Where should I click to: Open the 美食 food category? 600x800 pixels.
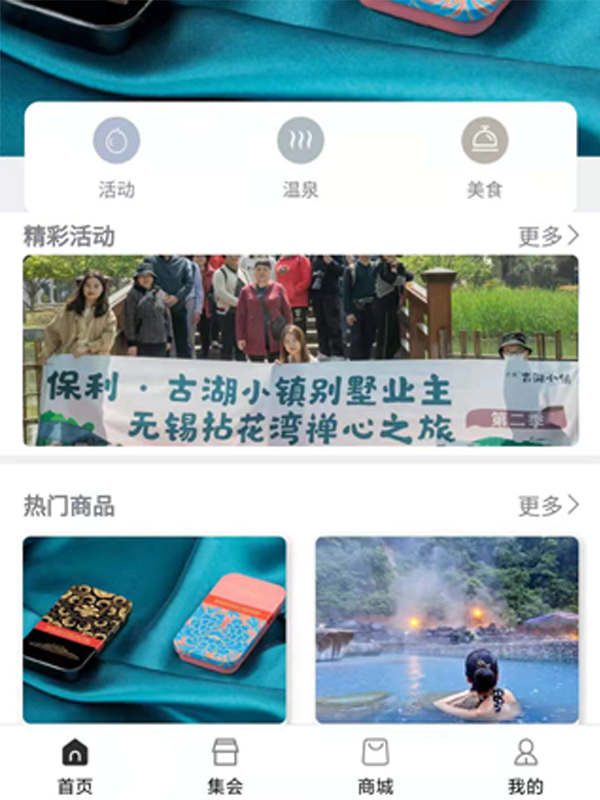[x=484, y=155]
